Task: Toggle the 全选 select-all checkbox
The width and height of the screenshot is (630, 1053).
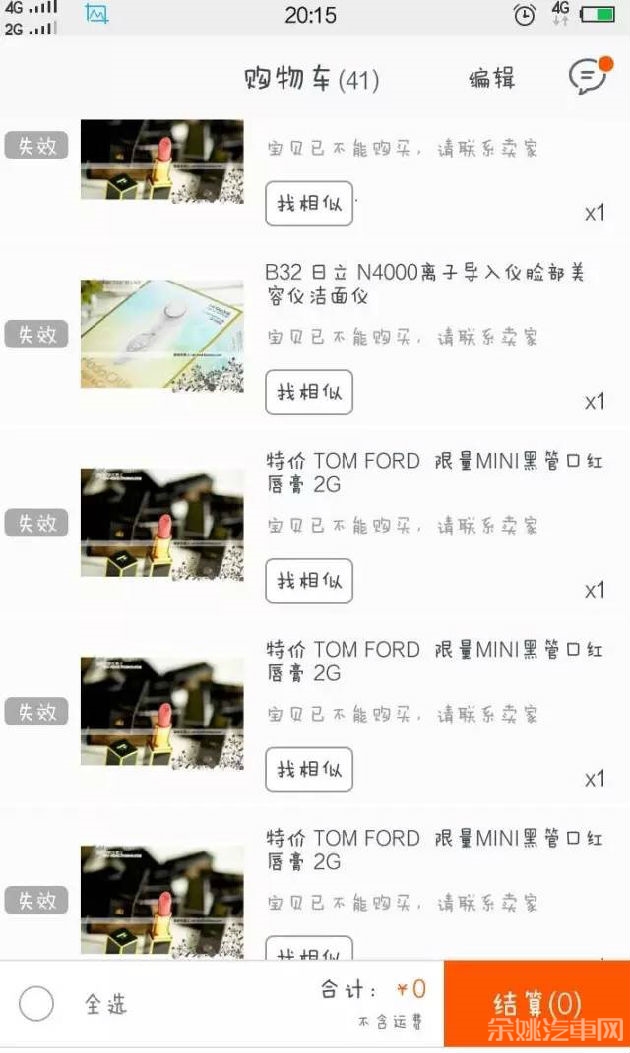Action: pyautogui.click(x=36, y=1003)
